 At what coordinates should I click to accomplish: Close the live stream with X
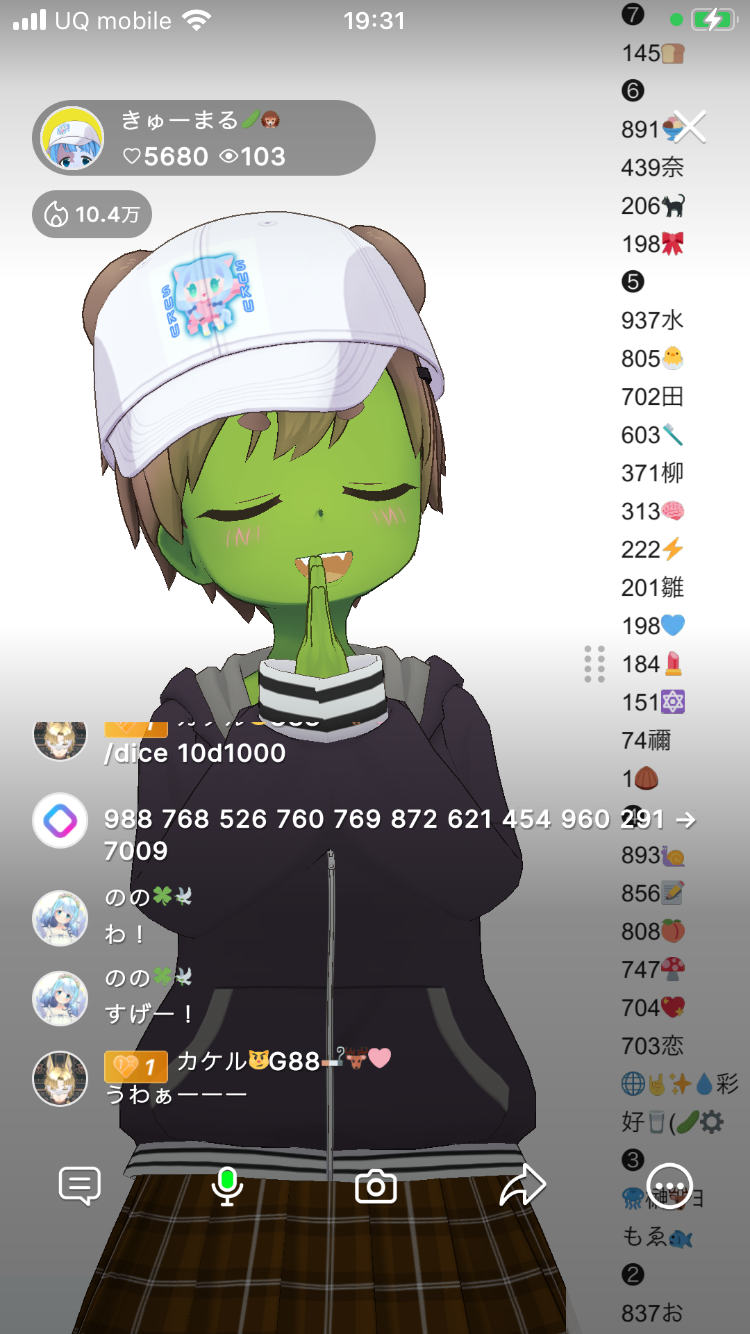point(689,127)
